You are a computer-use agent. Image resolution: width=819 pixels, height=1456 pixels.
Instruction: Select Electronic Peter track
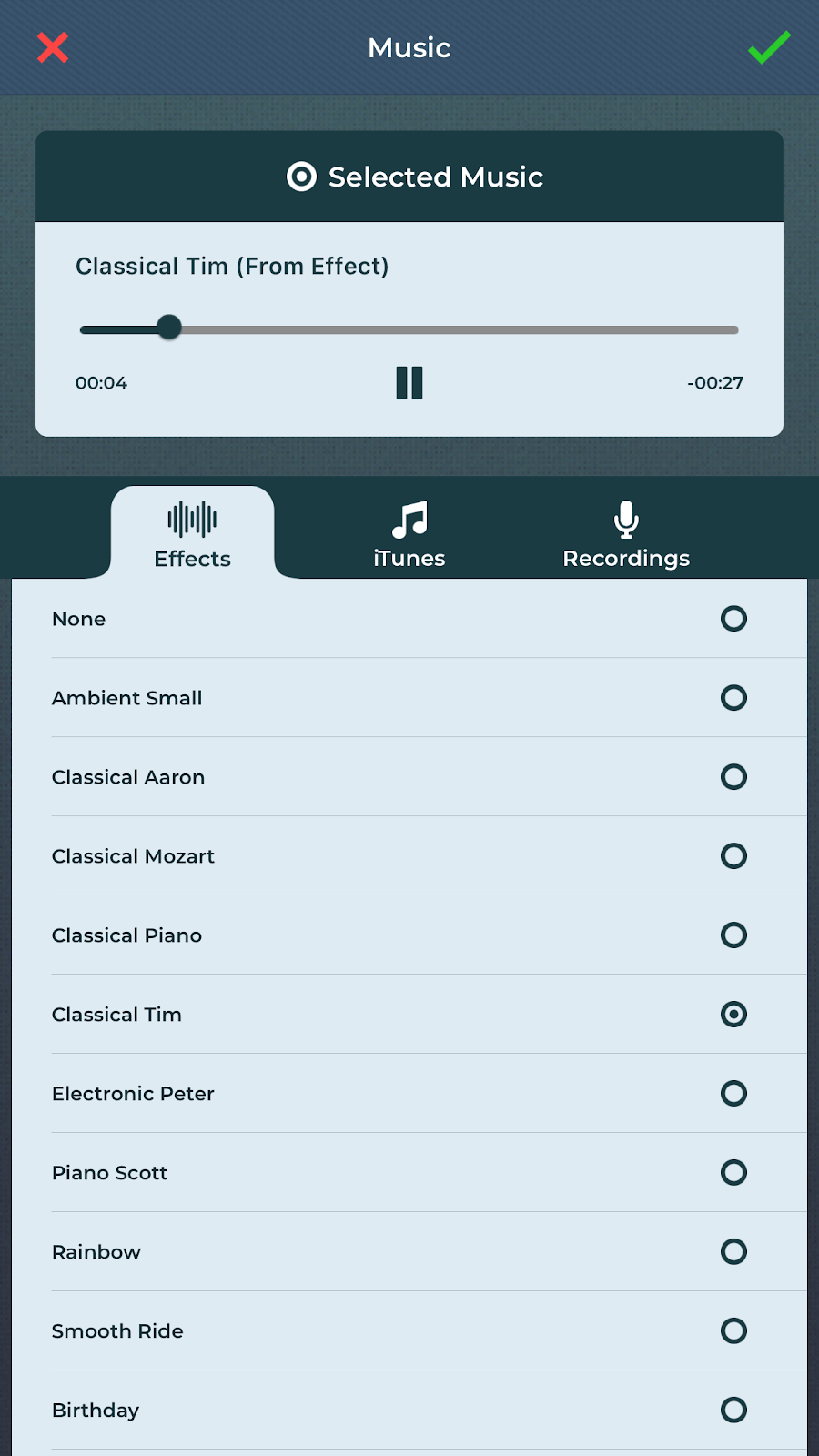[733, 1094]
